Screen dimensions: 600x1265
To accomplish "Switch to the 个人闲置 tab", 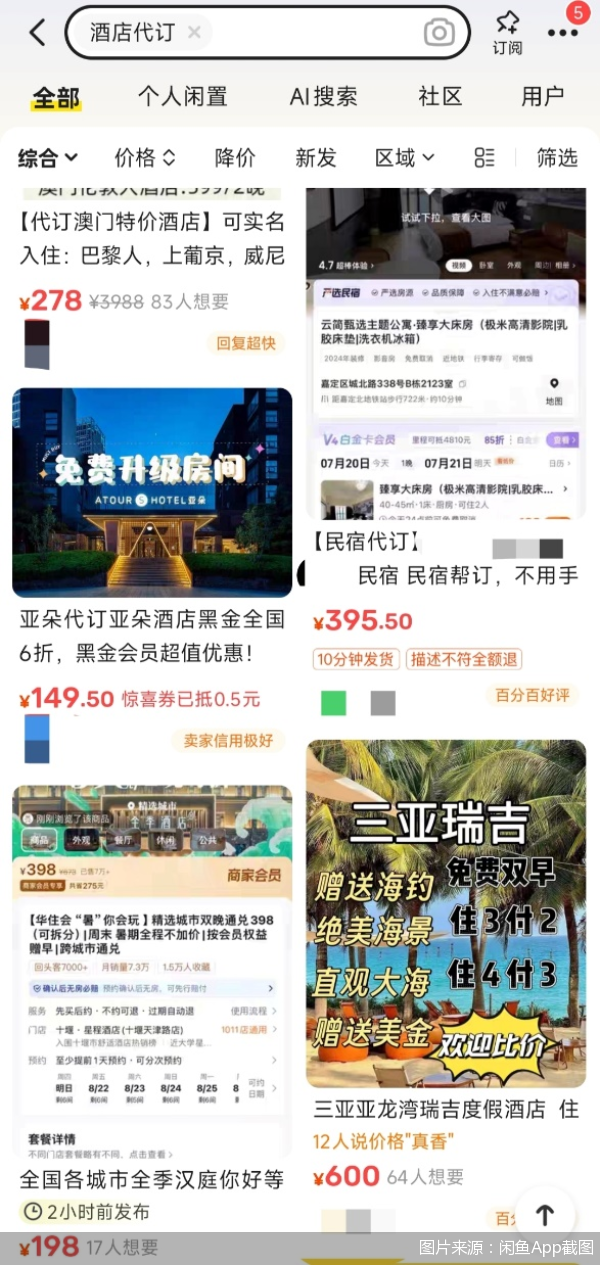I will pyautogui.click(x=182, y=97).
